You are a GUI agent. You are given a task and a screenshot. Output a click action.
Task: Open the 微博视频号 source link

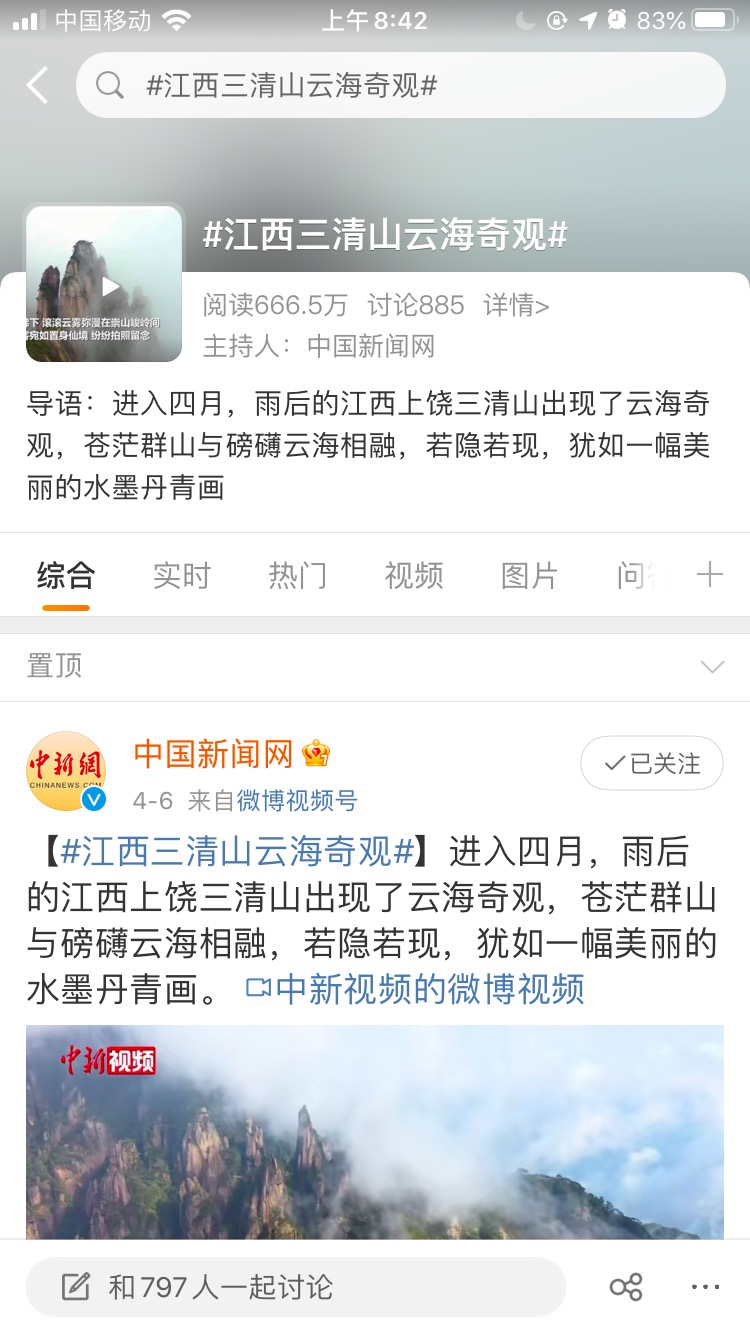pos(297,800)
